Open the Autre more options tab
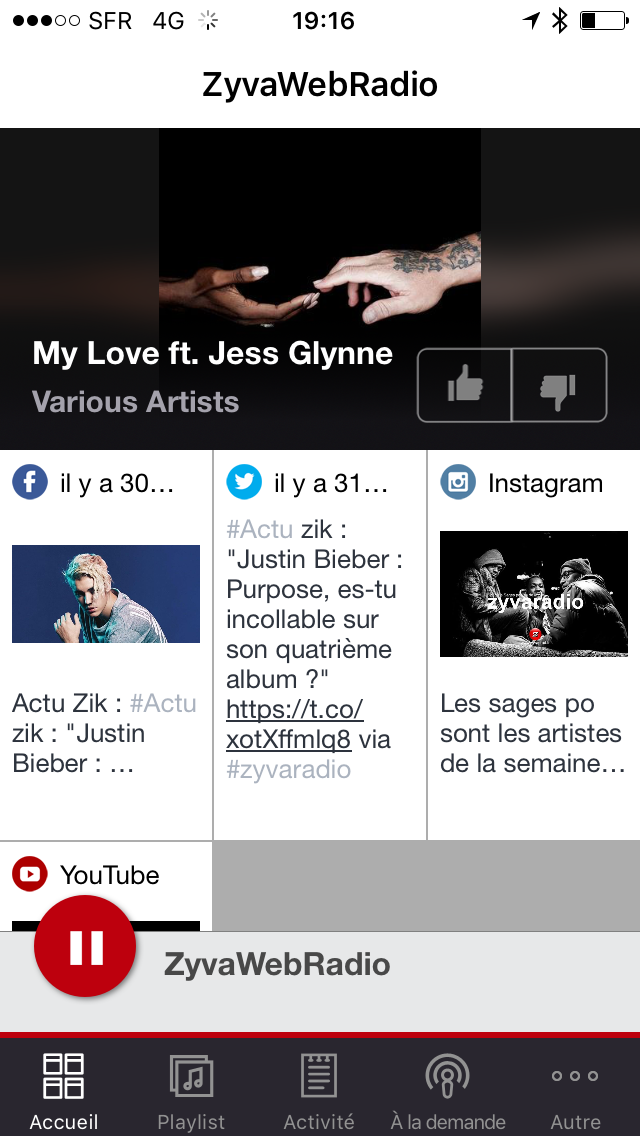The height and width of the screenshot is (1136, 640). click(575, 1089)
